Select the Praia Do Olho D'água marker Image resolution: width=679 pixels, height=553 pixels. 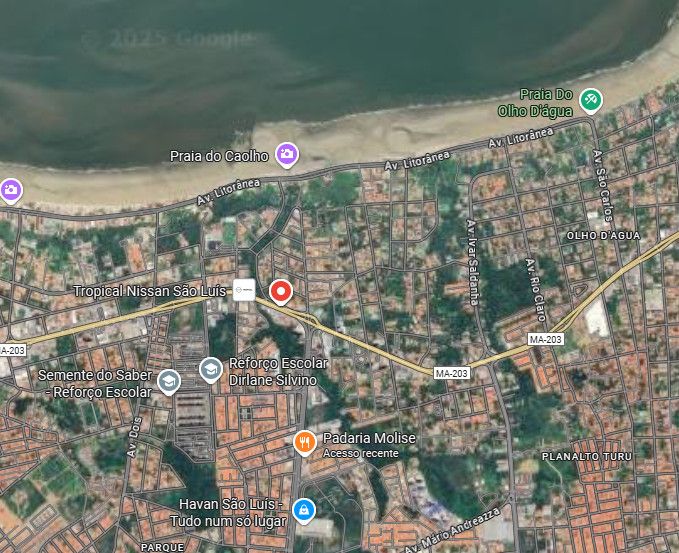[x=591, y=99]
